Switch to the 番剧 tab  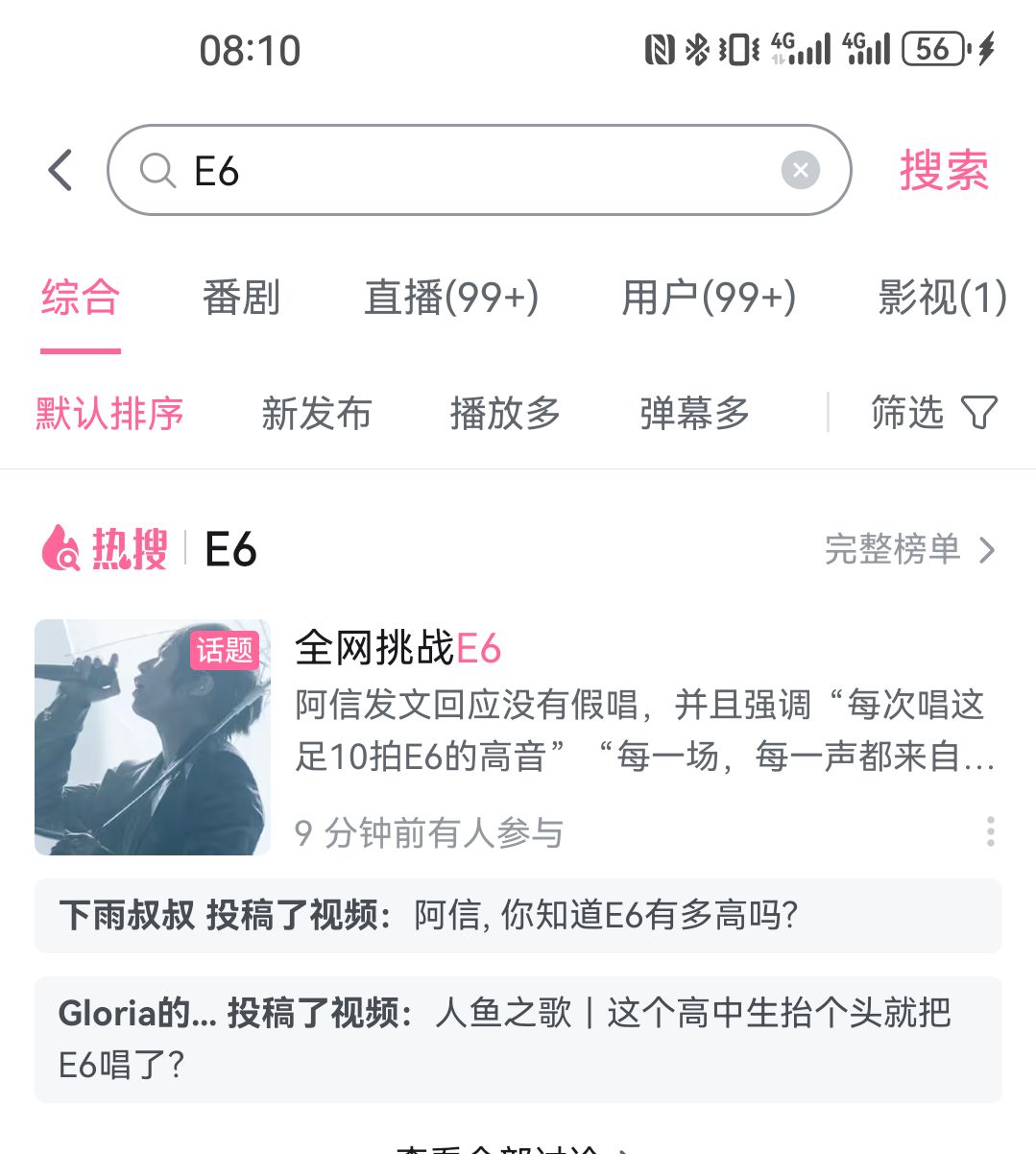click(x=242, y=299)
